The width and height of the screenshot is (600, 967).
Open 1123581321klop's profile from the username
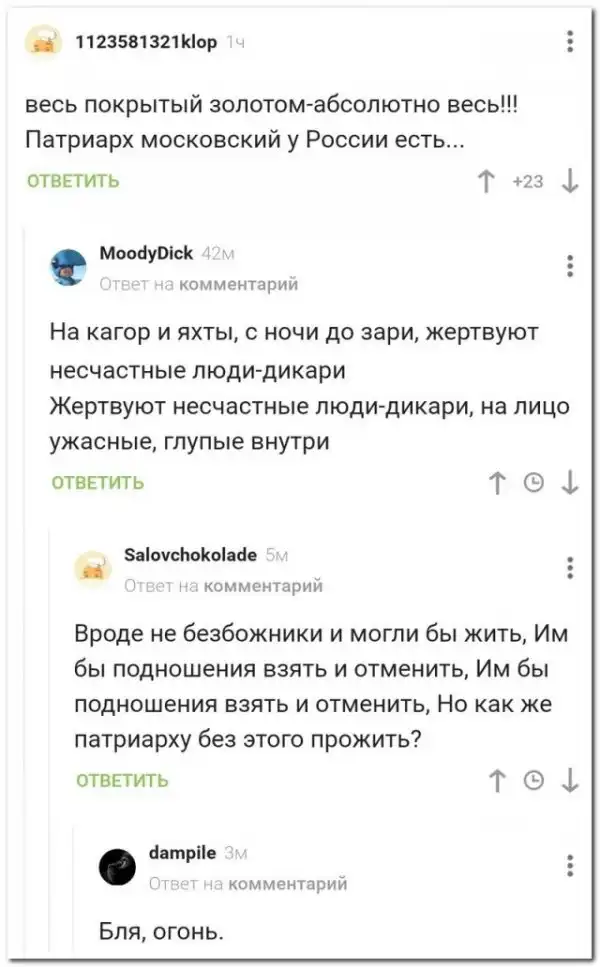[145, 41]
